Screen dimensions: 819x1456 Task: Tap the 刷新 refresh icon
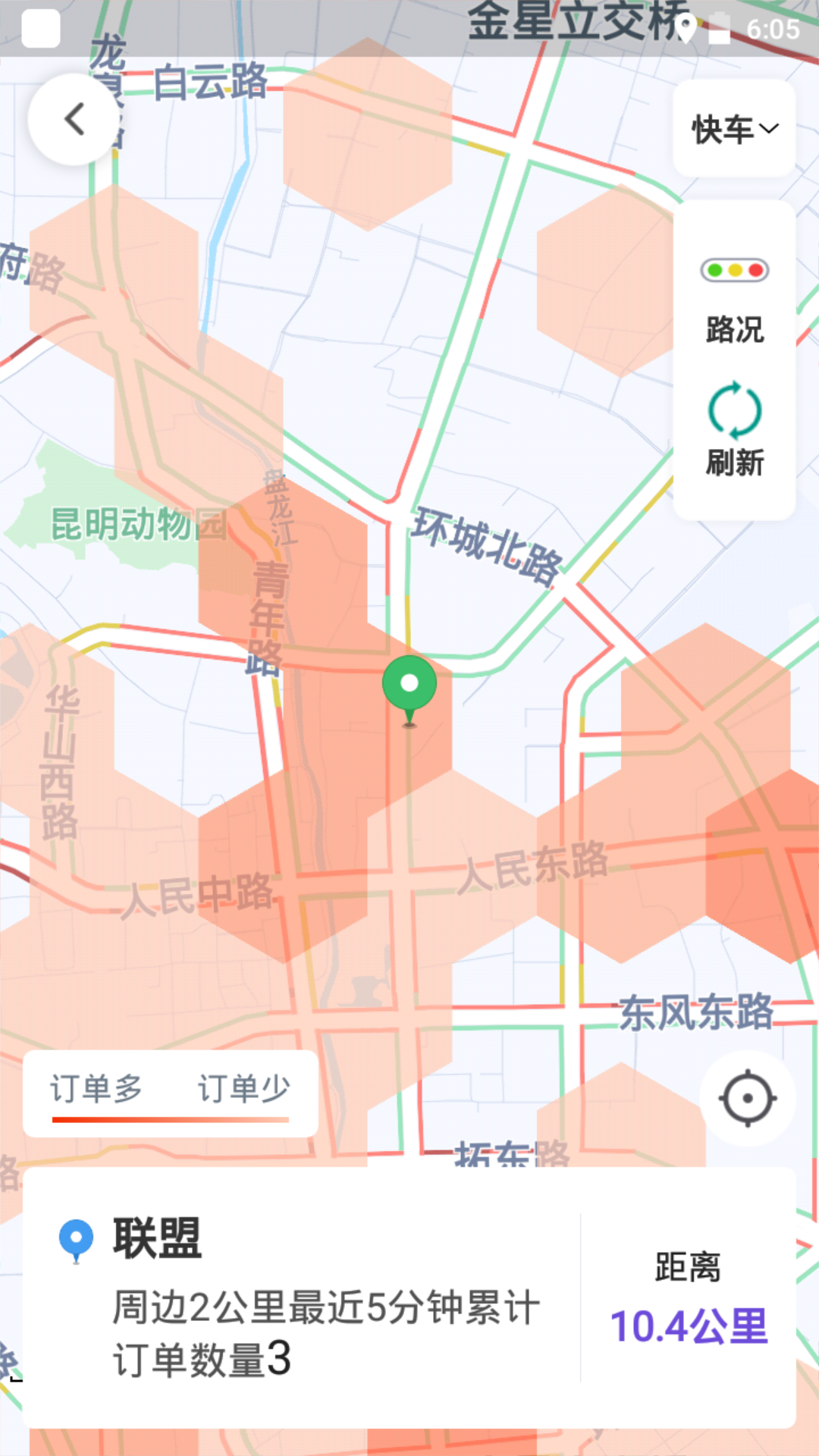[x=733, y=409]
